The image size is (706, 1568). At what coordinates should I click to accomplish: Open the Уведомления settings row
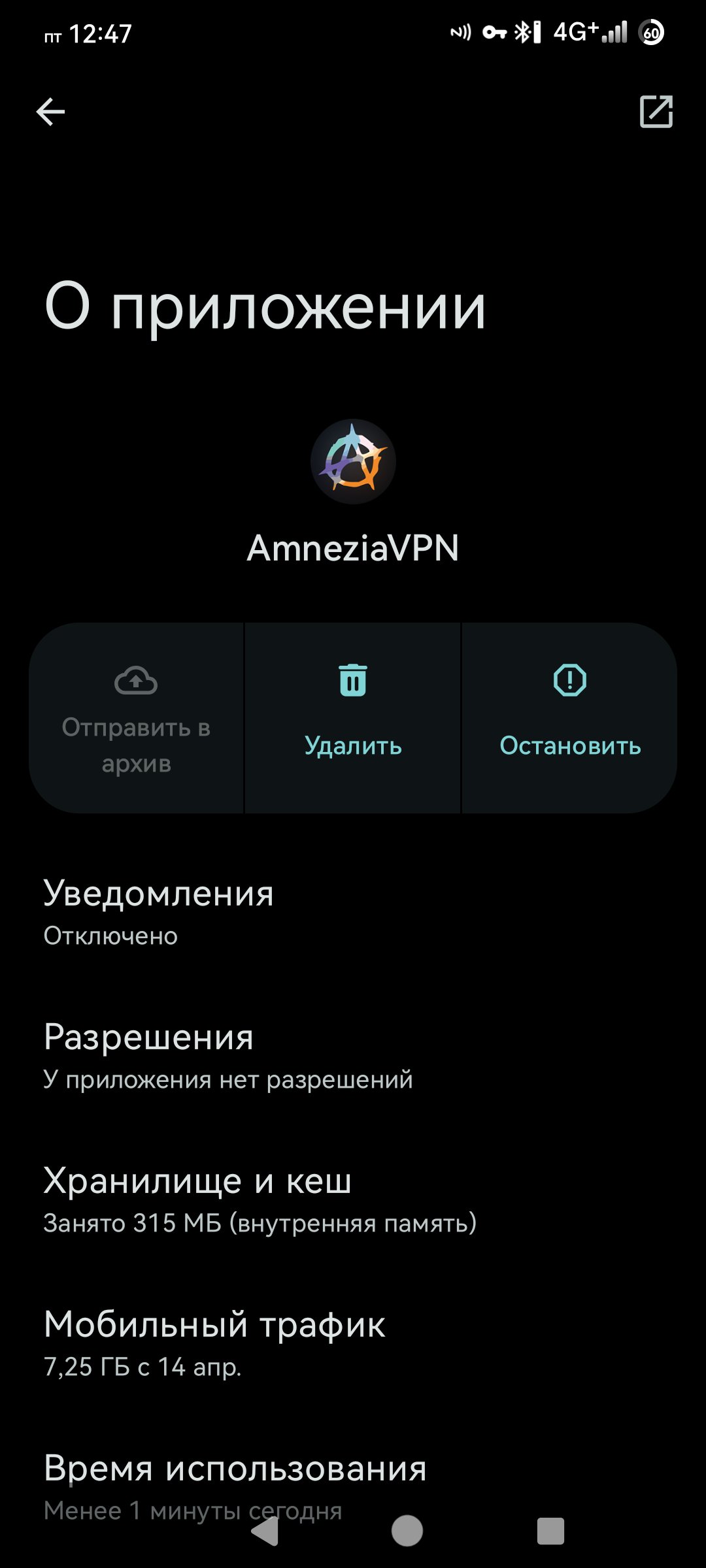click(353, 913)
